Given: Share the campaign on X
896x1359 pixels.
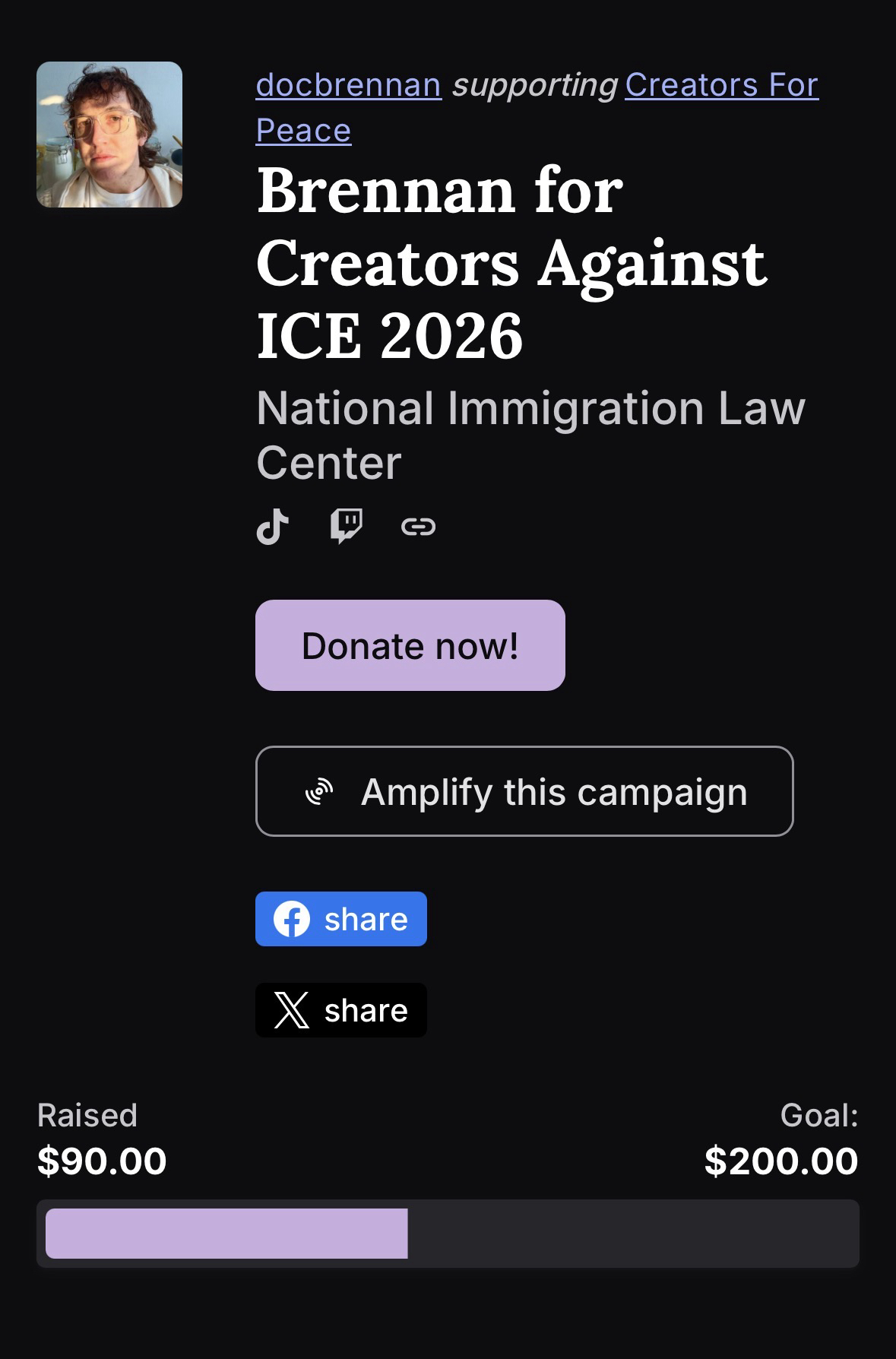Looking at the screenshot, I should [340, 1010].
